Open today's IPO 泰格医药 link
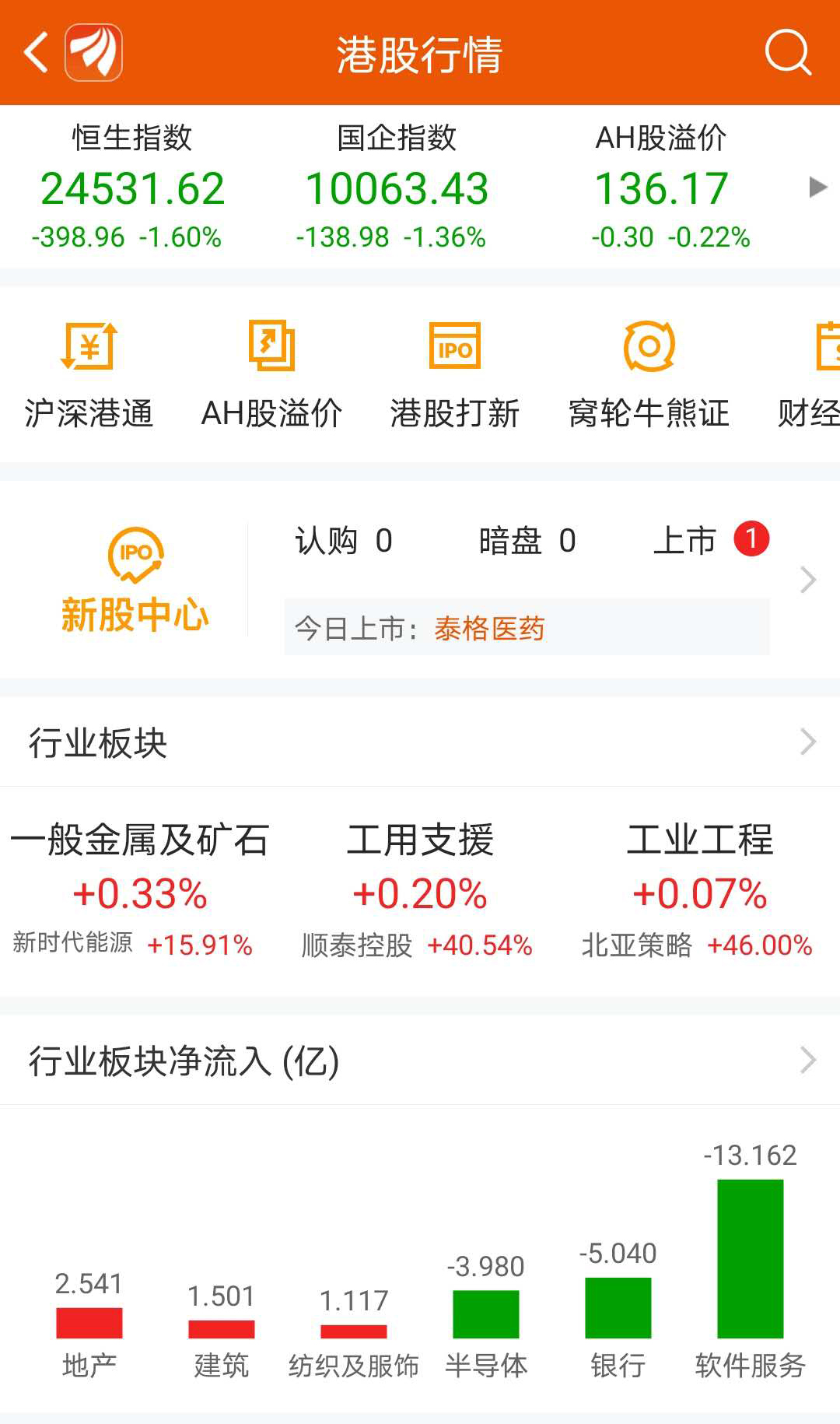 coord(490,629)
